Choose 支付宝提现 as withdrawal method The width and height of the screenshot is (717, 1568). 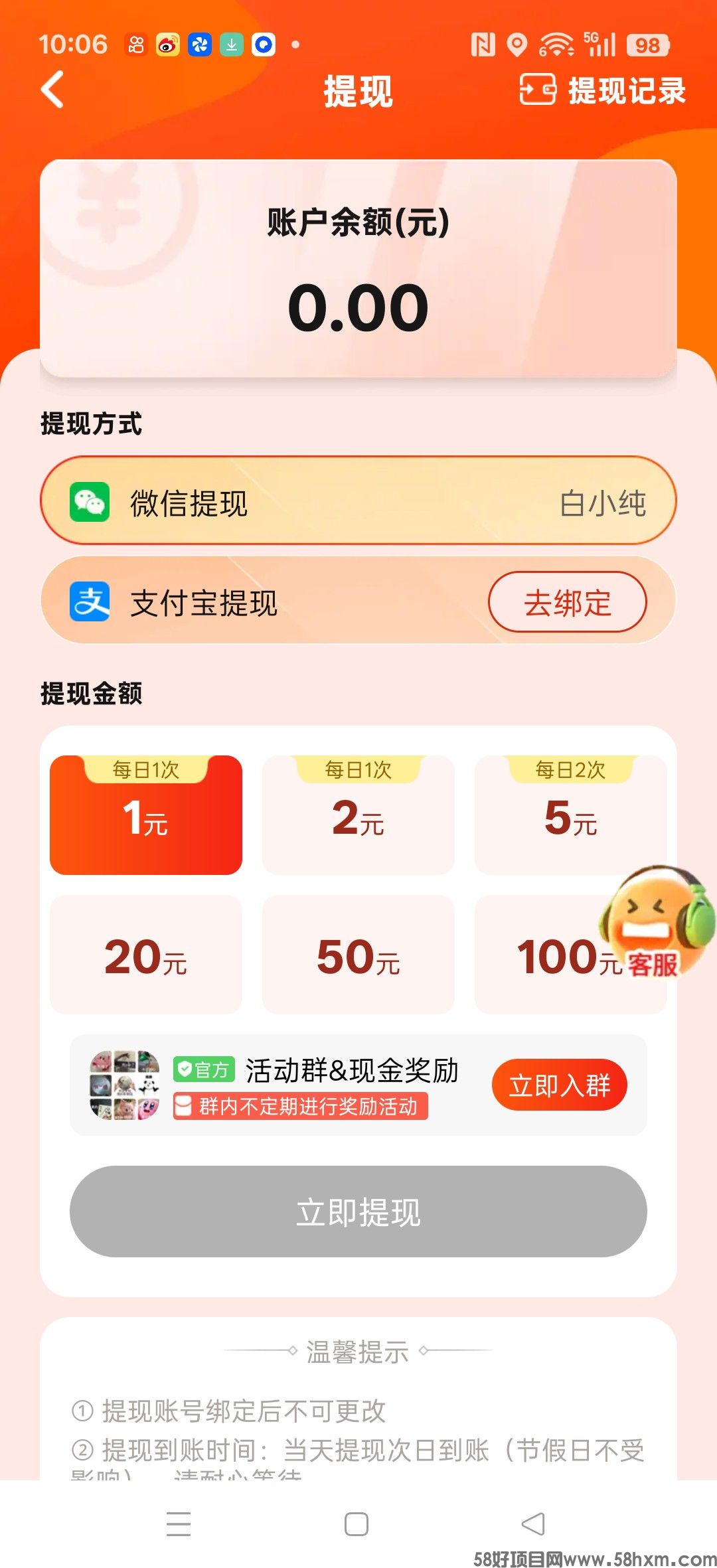266,602
